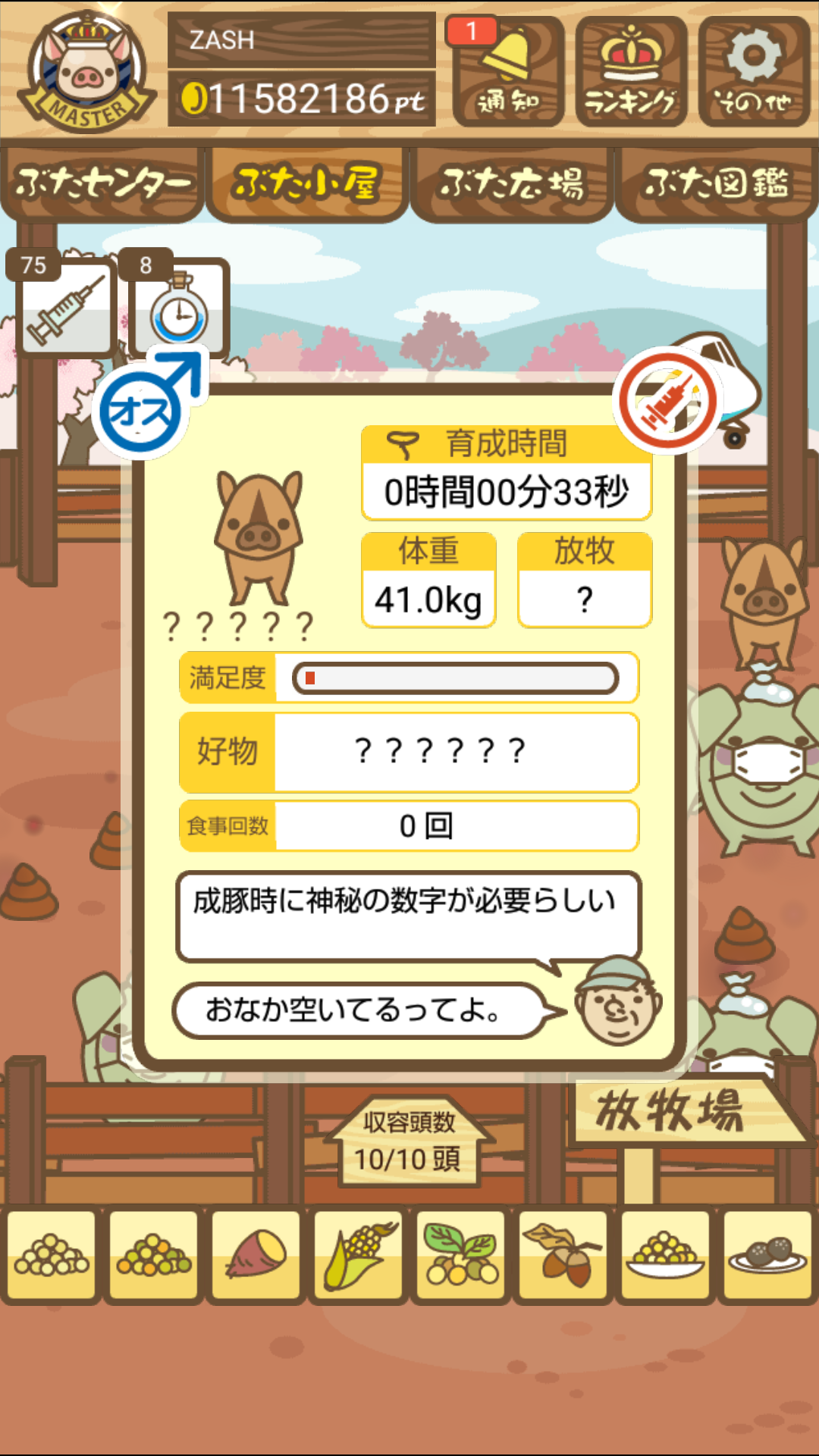Tap the MASTER pig rank badge

tap(88, 72)
